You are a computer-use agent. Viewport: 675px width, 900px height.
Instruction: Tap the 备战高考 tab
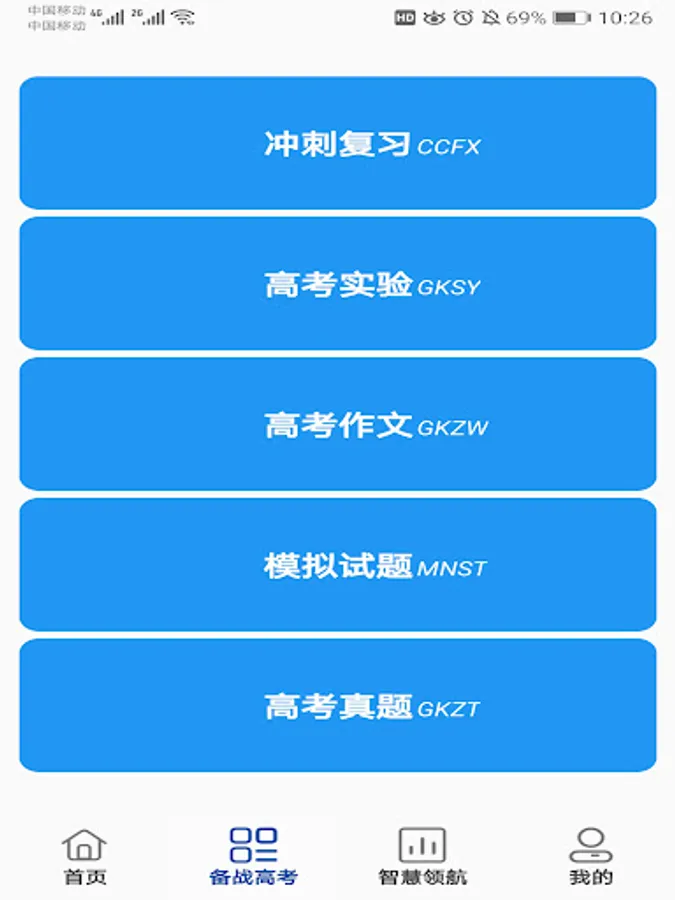(253, 857)
